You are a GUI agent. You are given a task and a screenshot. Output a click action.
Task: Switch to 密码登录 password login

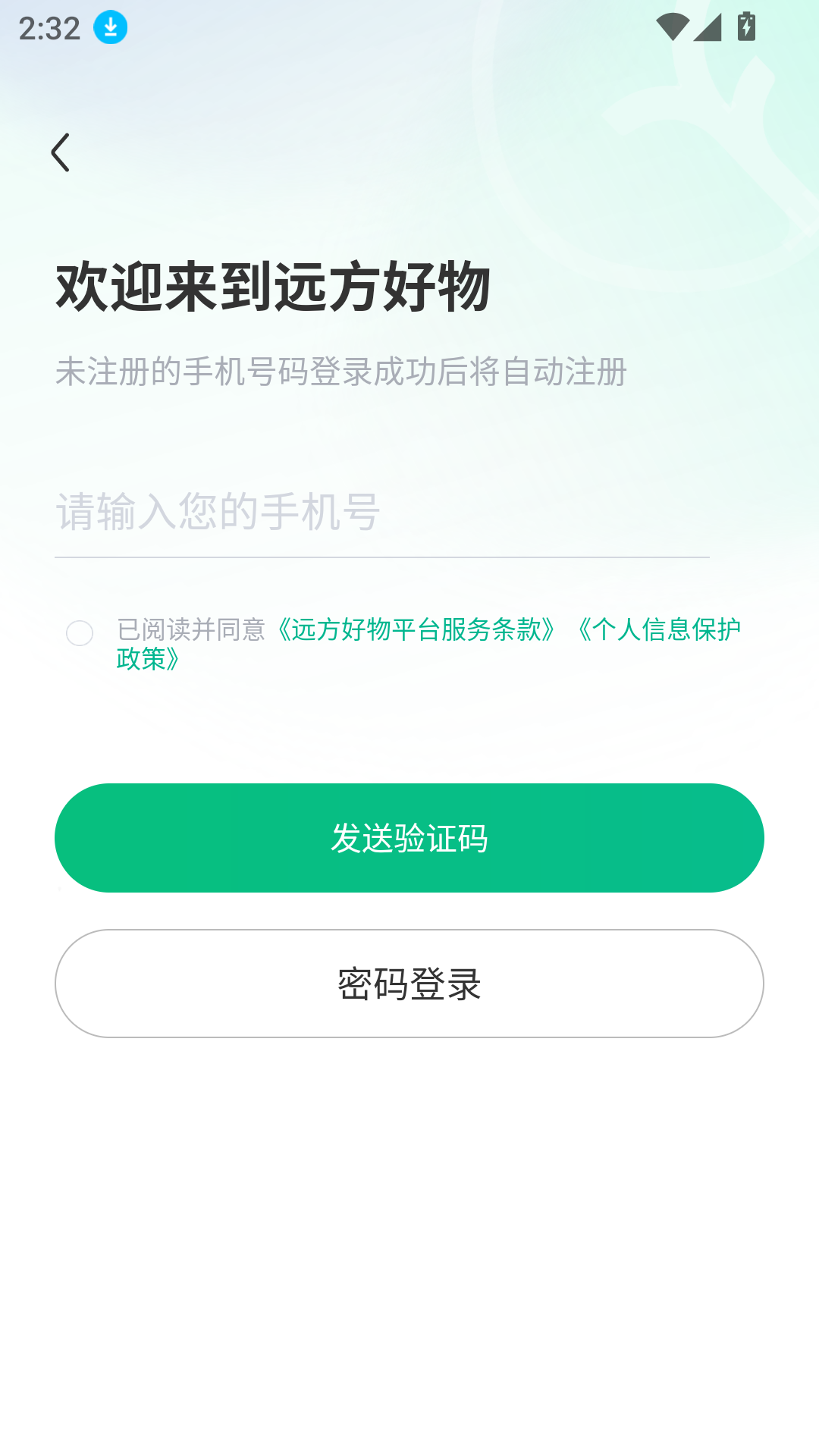pos(409,984)
